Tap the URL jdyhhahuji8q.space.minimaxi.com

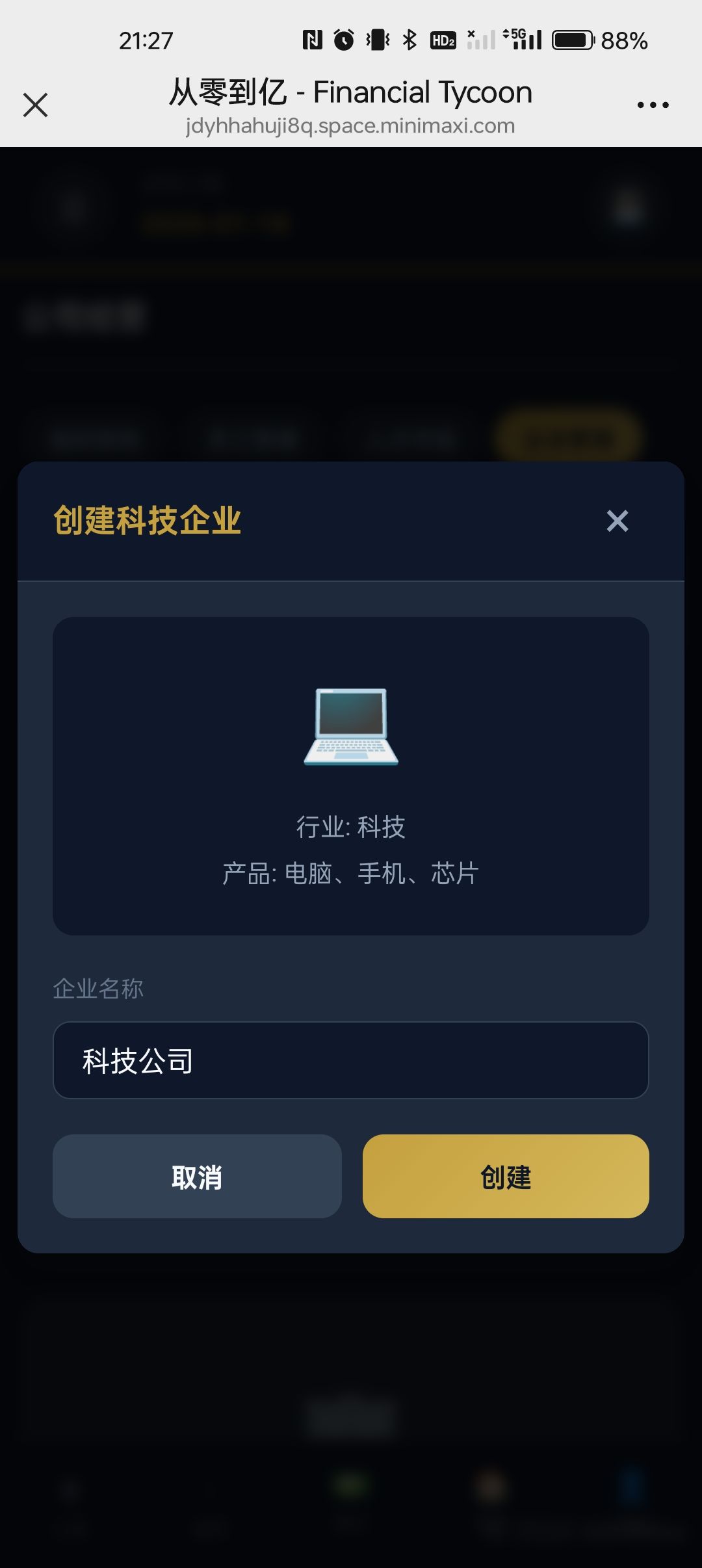(350, 126)
